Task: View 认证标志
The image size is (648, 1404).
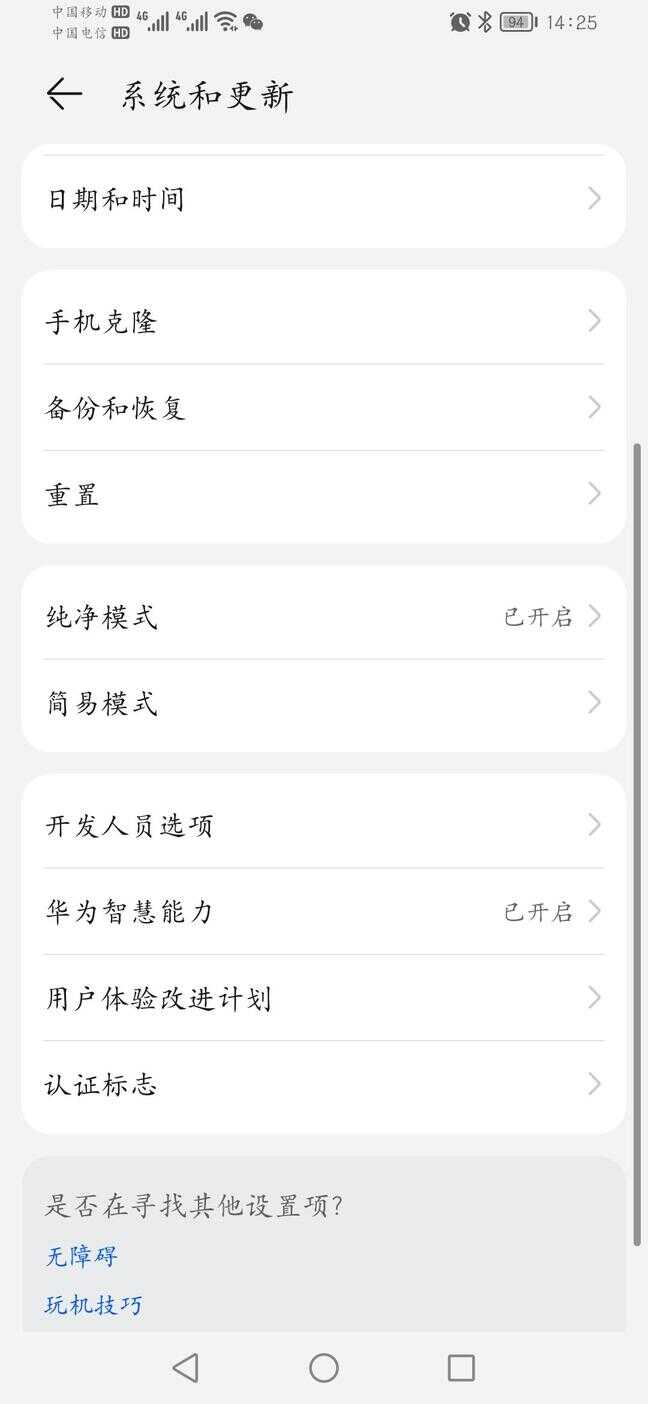Action: [x=323, y=1084]
